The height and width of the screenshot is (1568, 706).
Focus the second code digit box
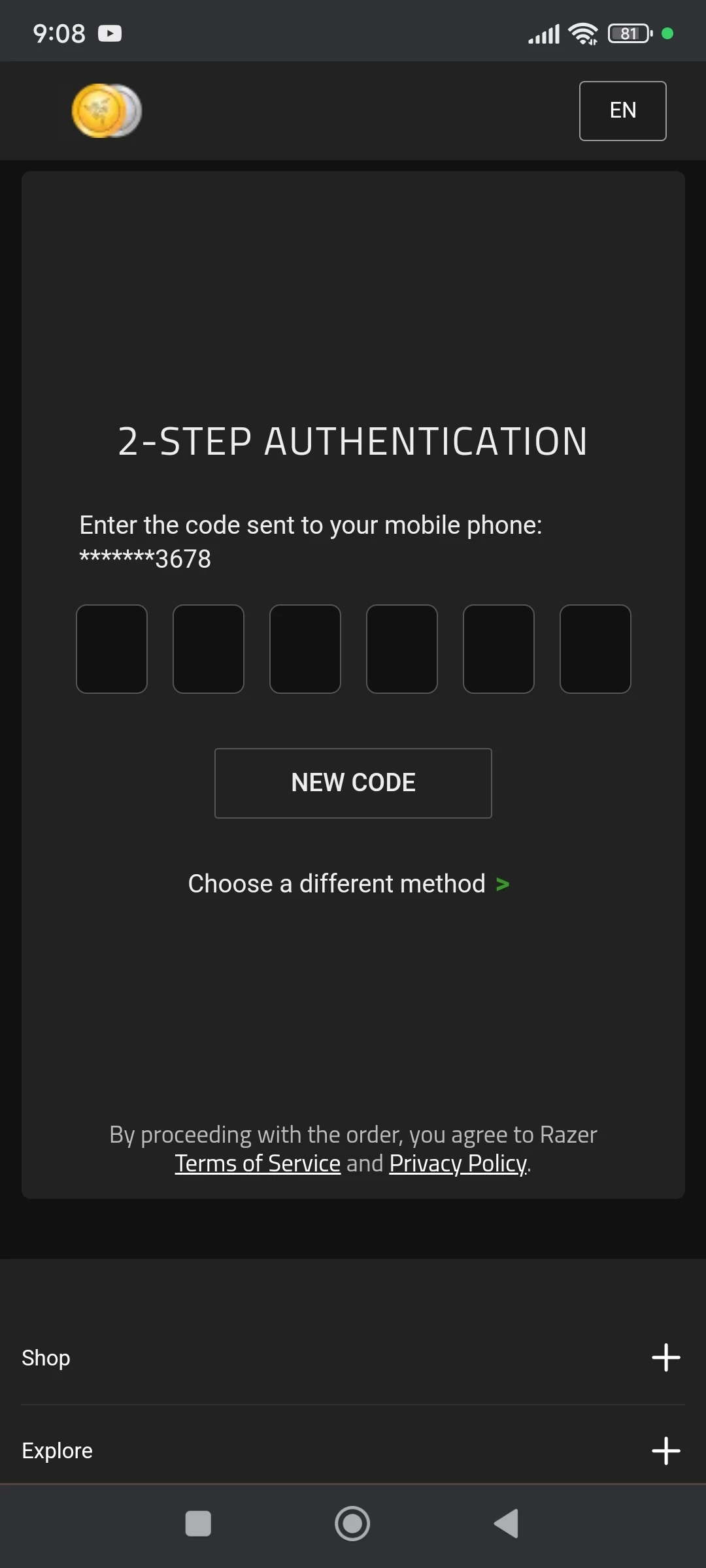click(209, 649)
